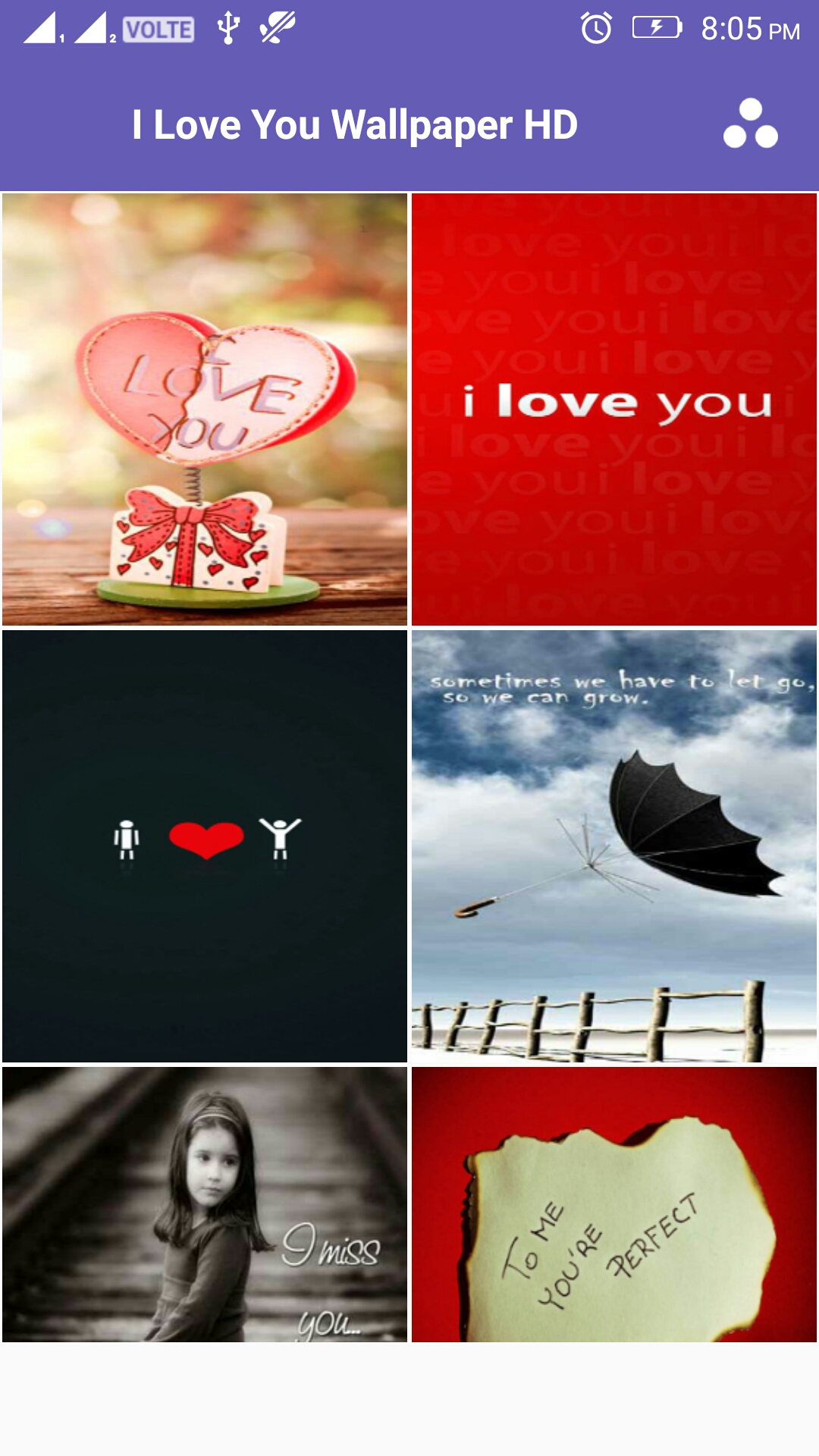
Task: Open the 'I miss you' girl wallpaper
Action: pos(205,1204)
